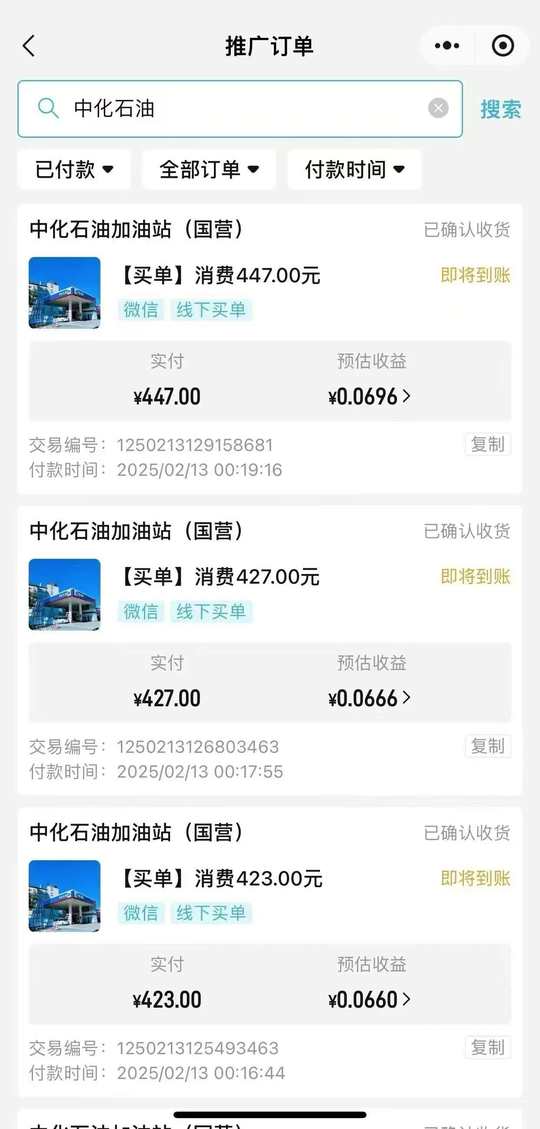Clear the search text

pos(438,109)
